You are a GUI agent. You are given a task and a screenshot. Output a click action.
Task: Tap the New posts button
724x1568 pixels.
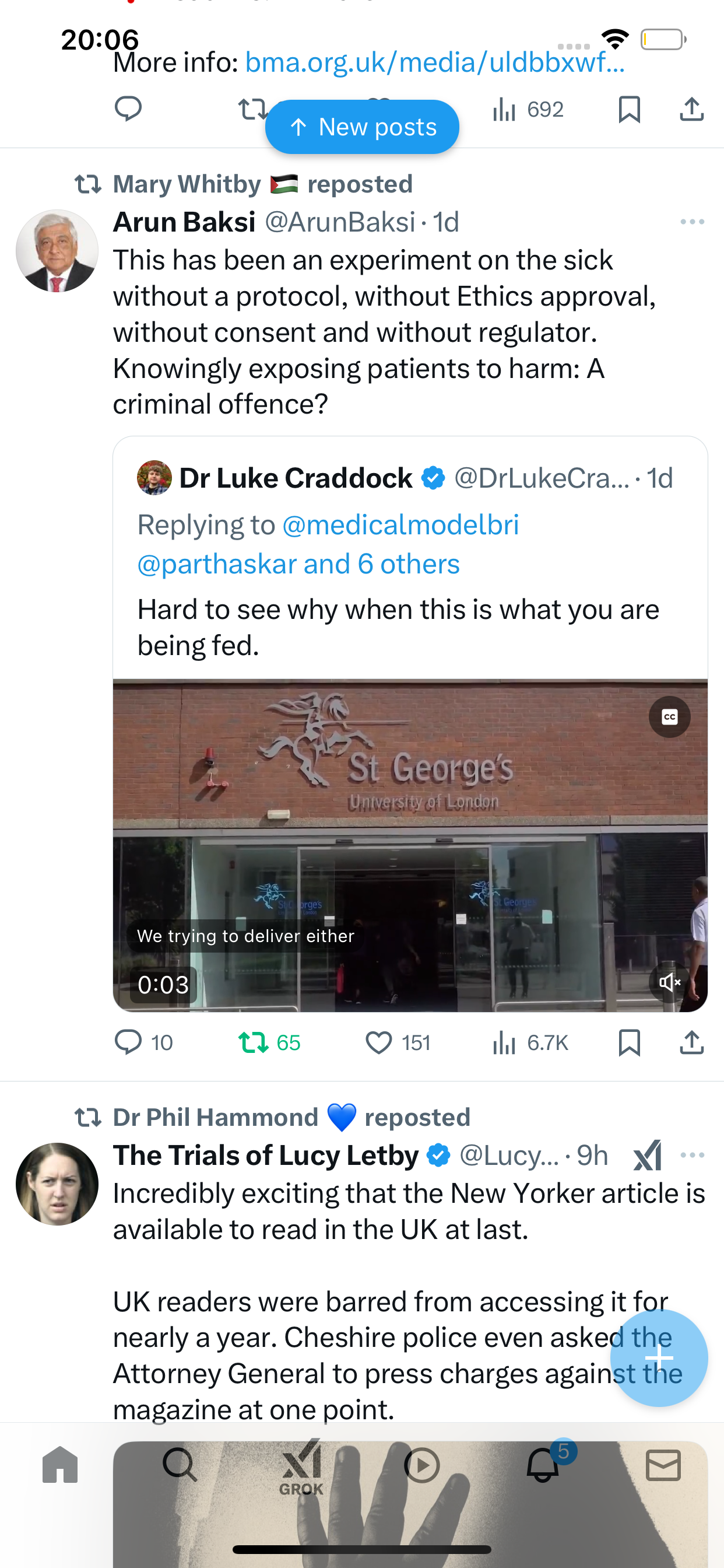(x=362, y=127)
